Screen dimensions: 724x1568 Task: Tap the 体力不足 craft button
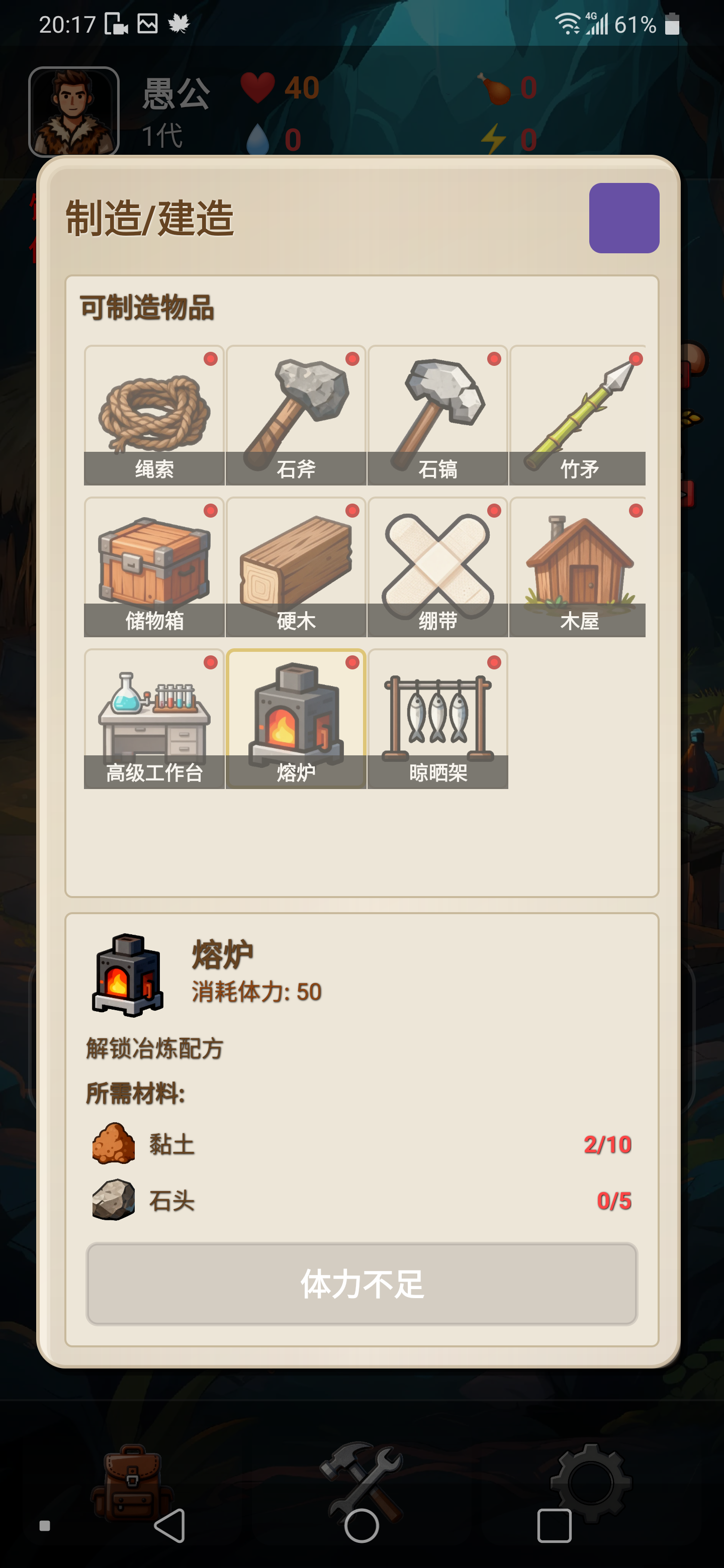pyautogui.click(x=361, y=1283)
